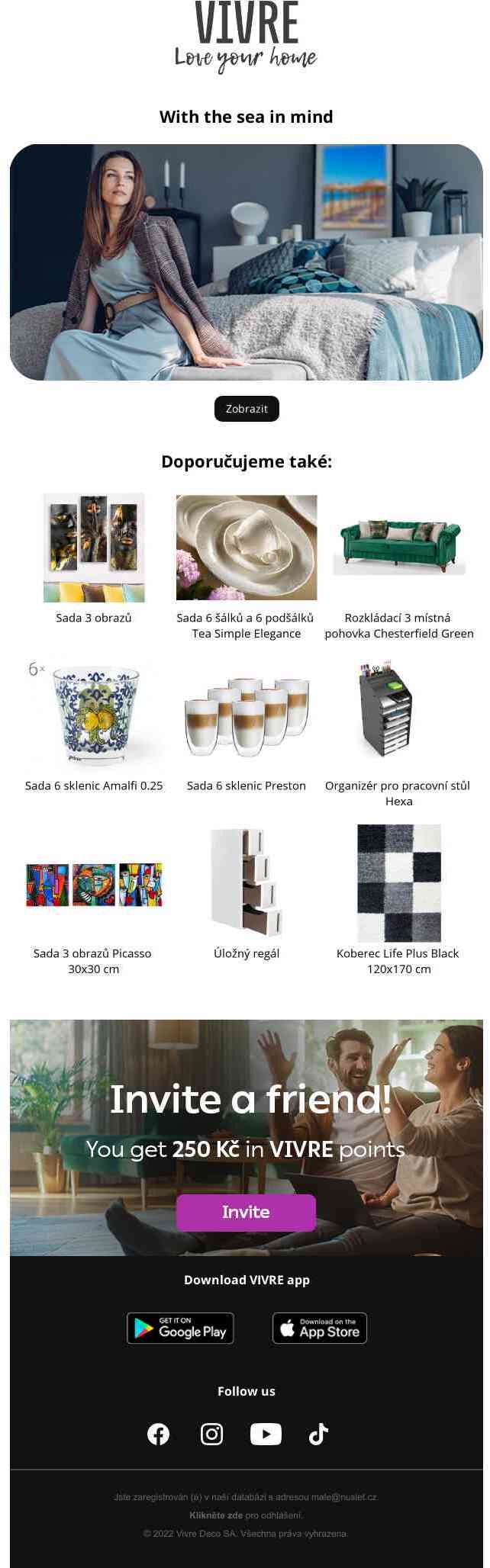
Task: Open Sada 6 sklenic Preston
Action: 246,717
